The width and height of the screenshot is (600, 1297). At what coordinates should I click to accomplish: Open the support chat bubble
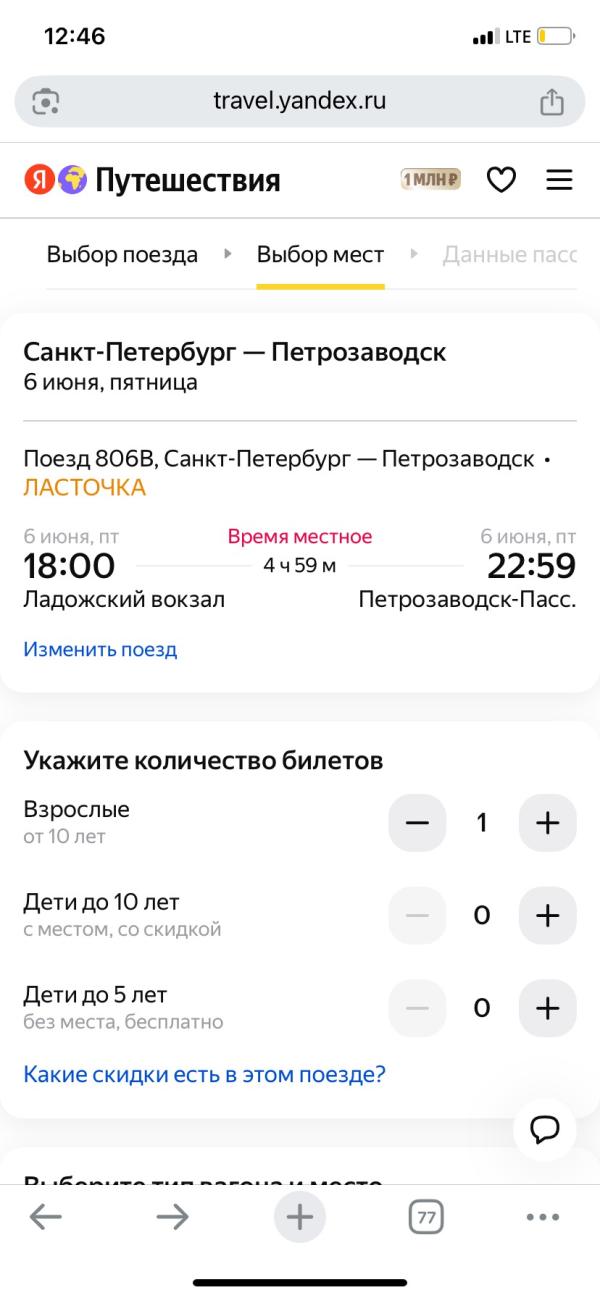(544, 1130)
